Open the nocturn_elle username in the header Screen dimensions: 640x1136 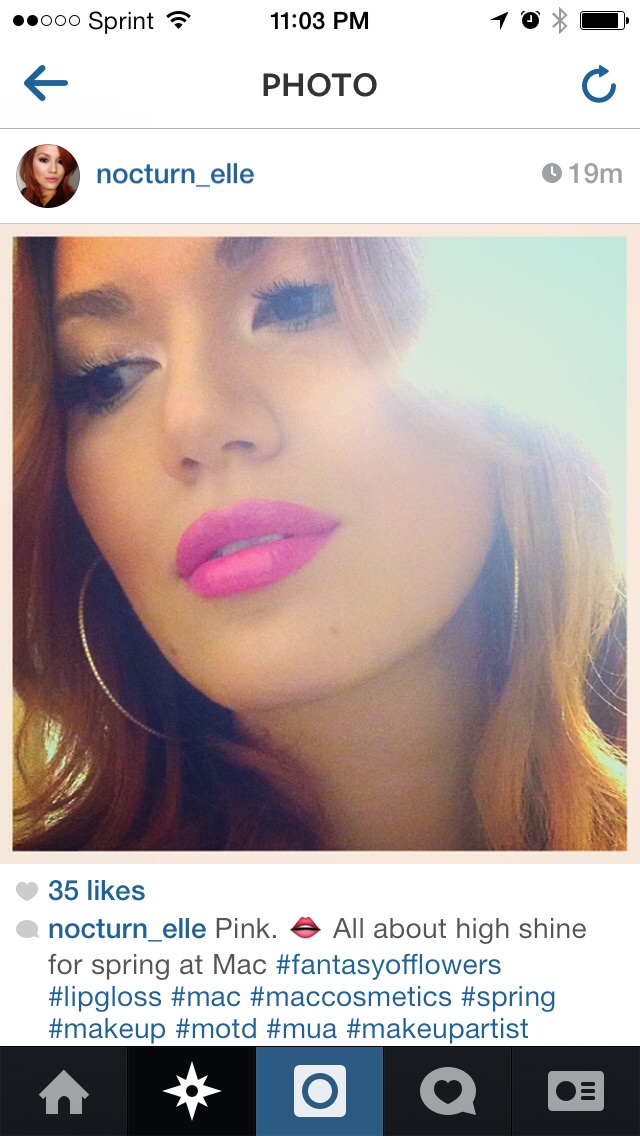175,175
